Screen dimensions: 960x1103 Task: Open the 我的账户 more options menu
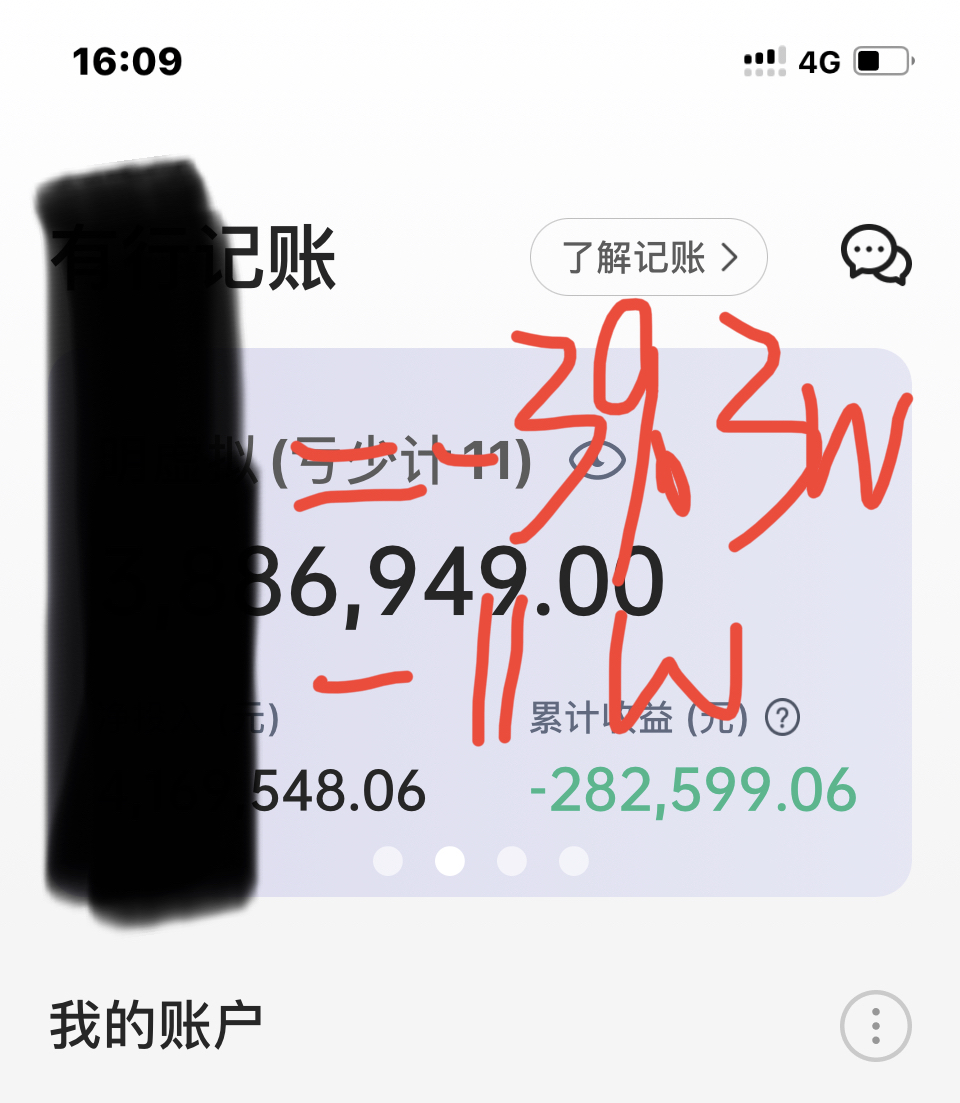875,1026
